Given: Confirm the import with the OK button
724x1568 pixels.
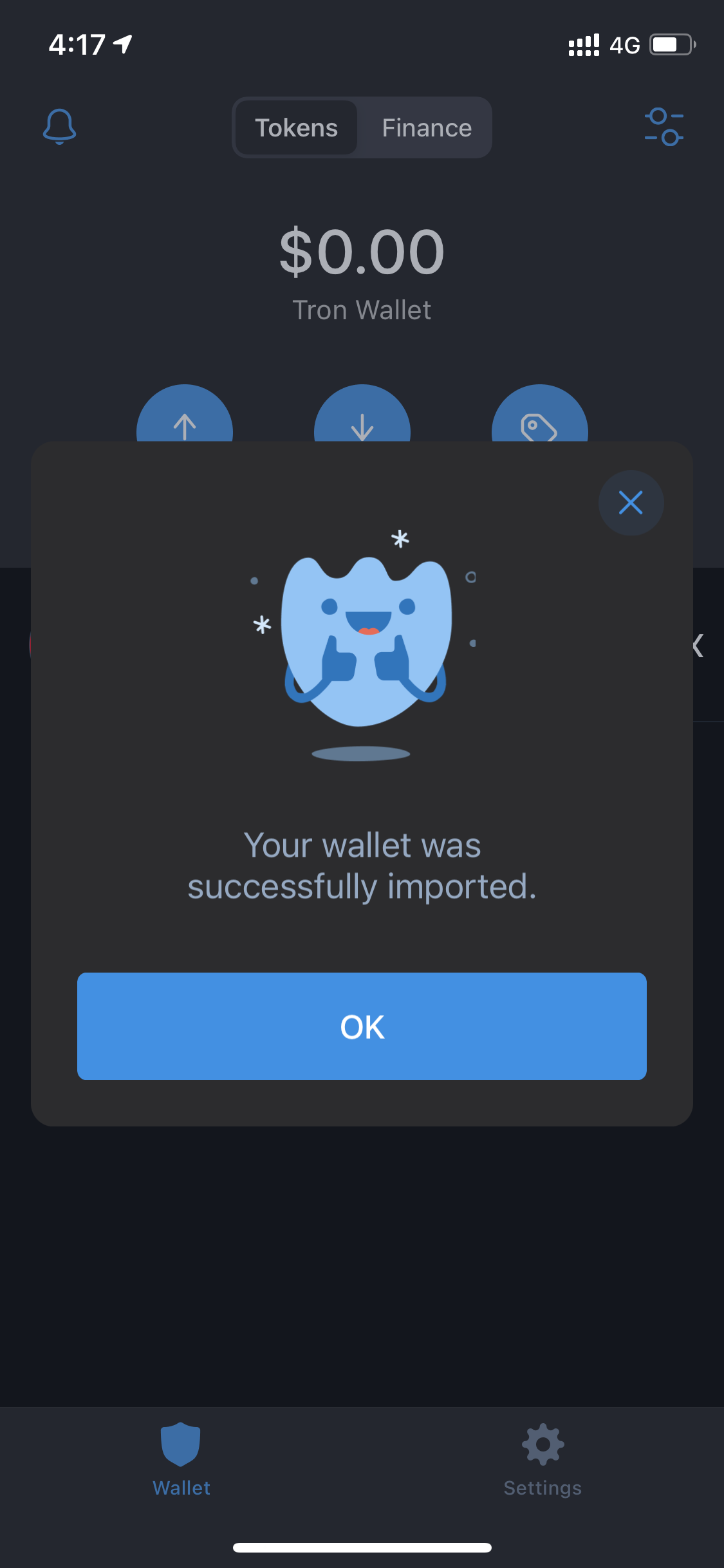Looking at the screenshot, I should pos(362,1026).
